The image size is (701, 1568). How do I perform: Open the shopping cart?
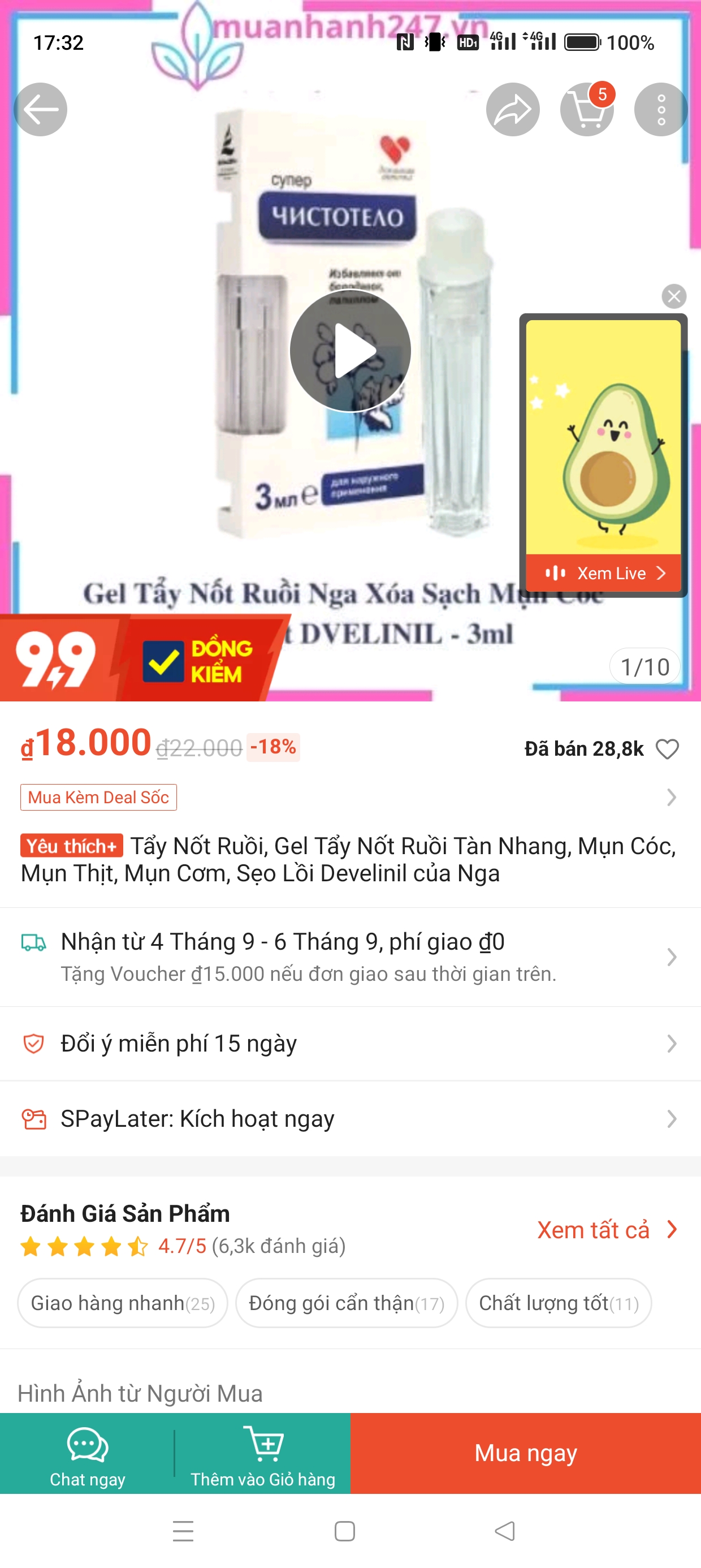coord(587,110)
